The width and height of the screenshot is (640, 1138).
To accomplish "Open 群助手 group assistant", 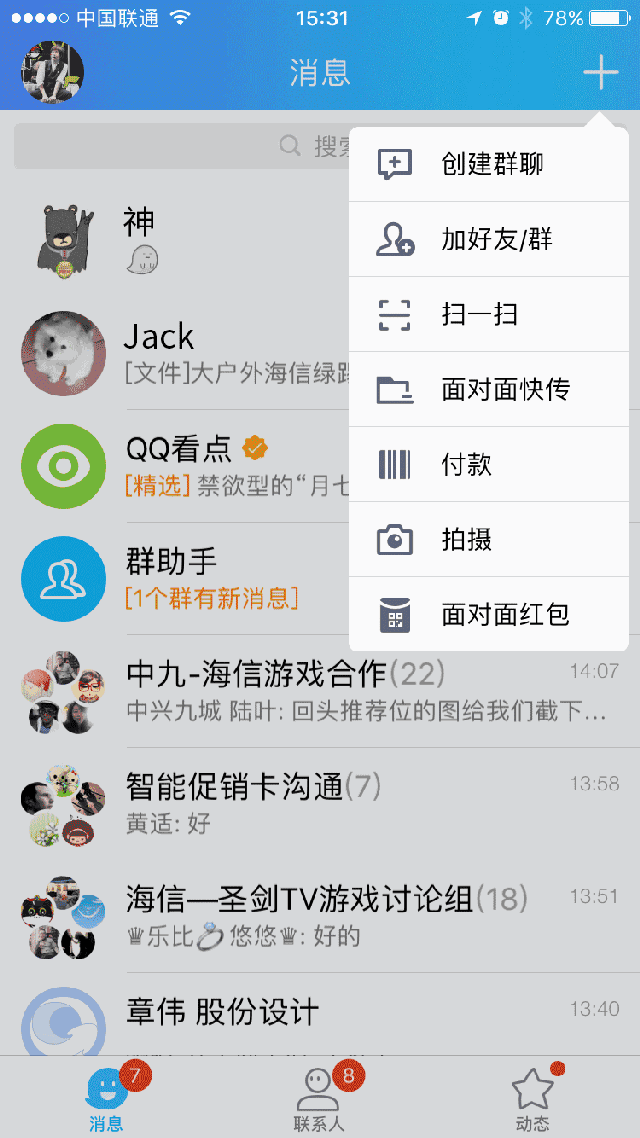I will [180, 578].
